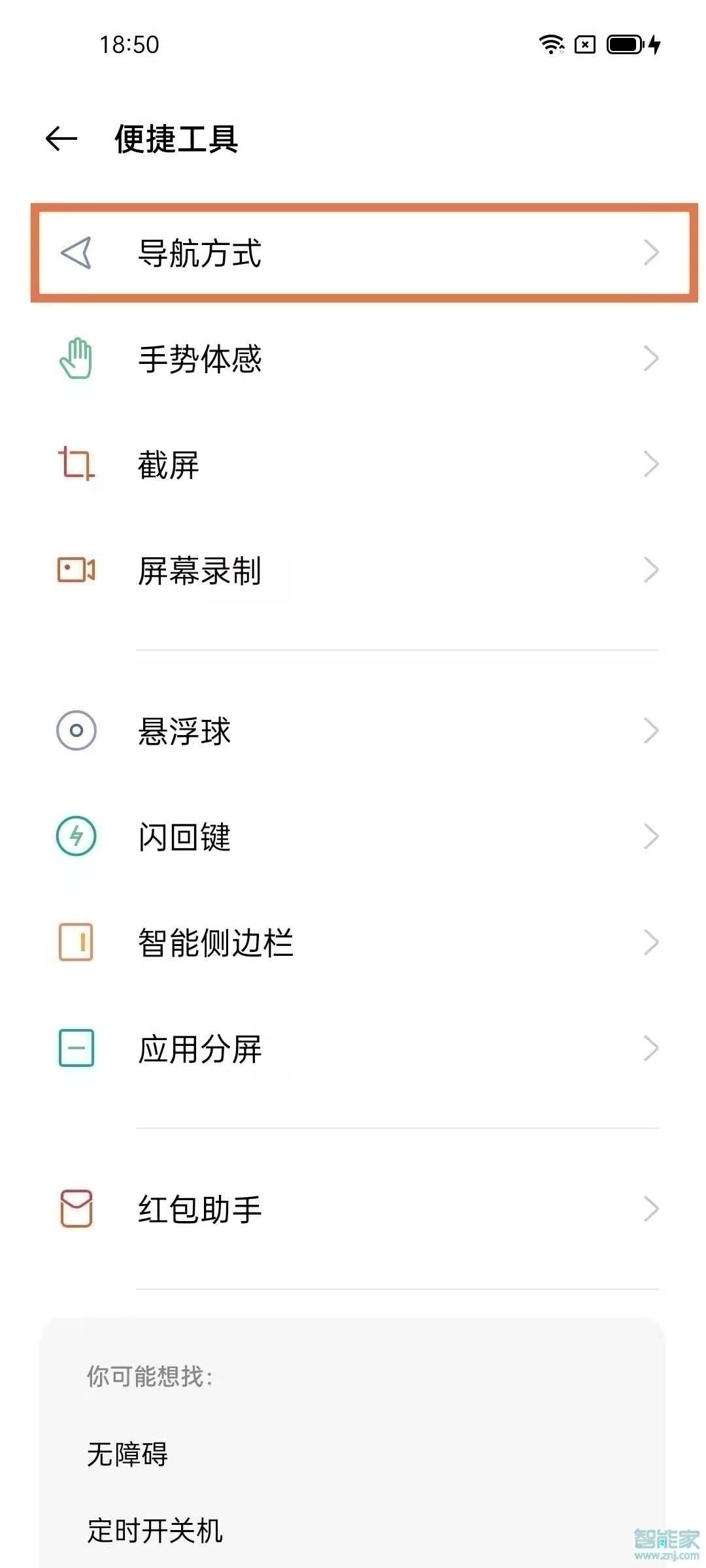The height and width of the screenshot is (1568, 706).
Task: Click the back arrow at top left
Action: coord(60,137)
